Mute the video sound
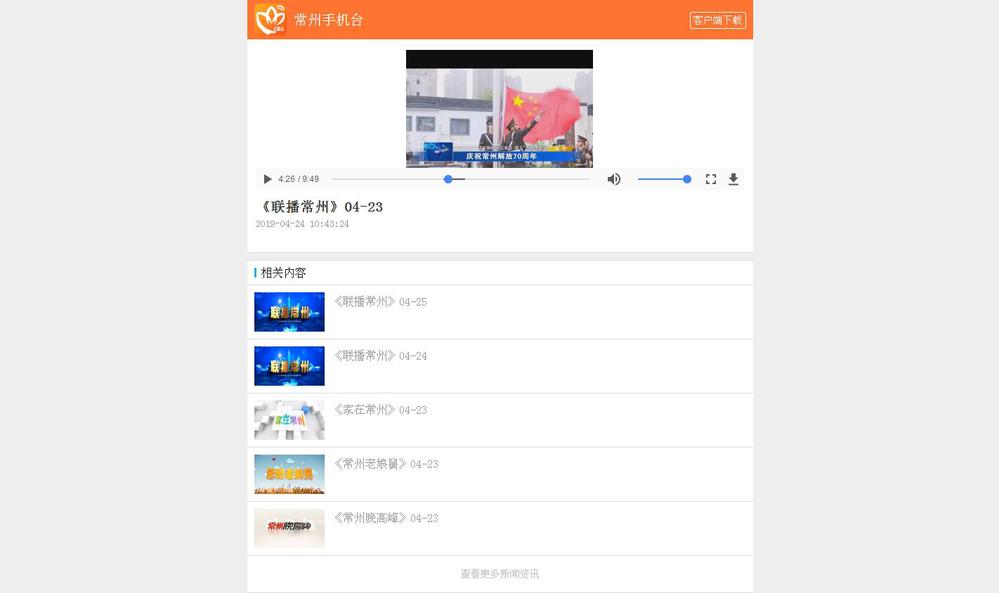This screenshot has height=593, width=999. tap(614, 179)
